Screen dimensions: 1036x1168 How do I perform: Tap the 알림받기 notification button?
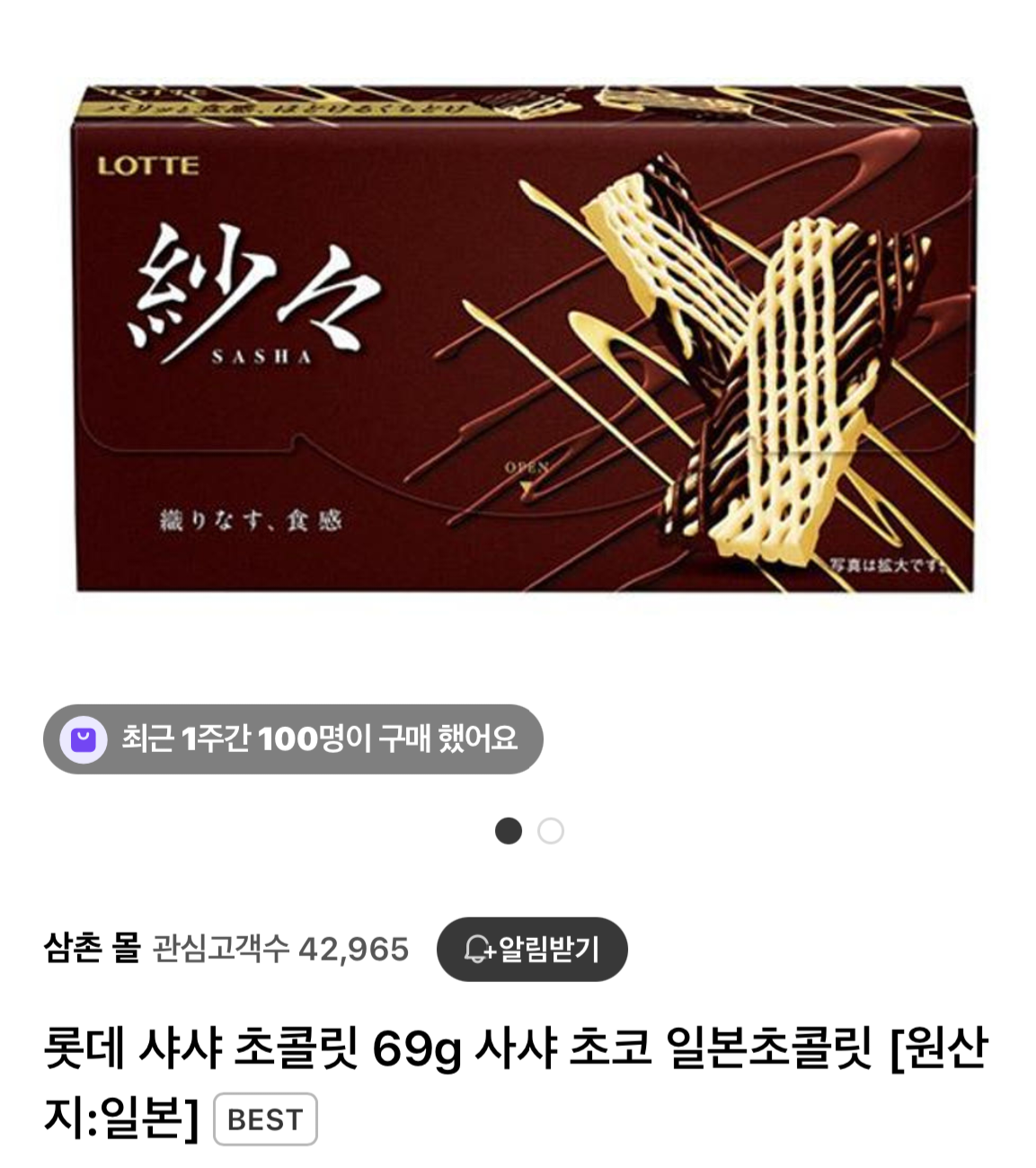[531, 949]
